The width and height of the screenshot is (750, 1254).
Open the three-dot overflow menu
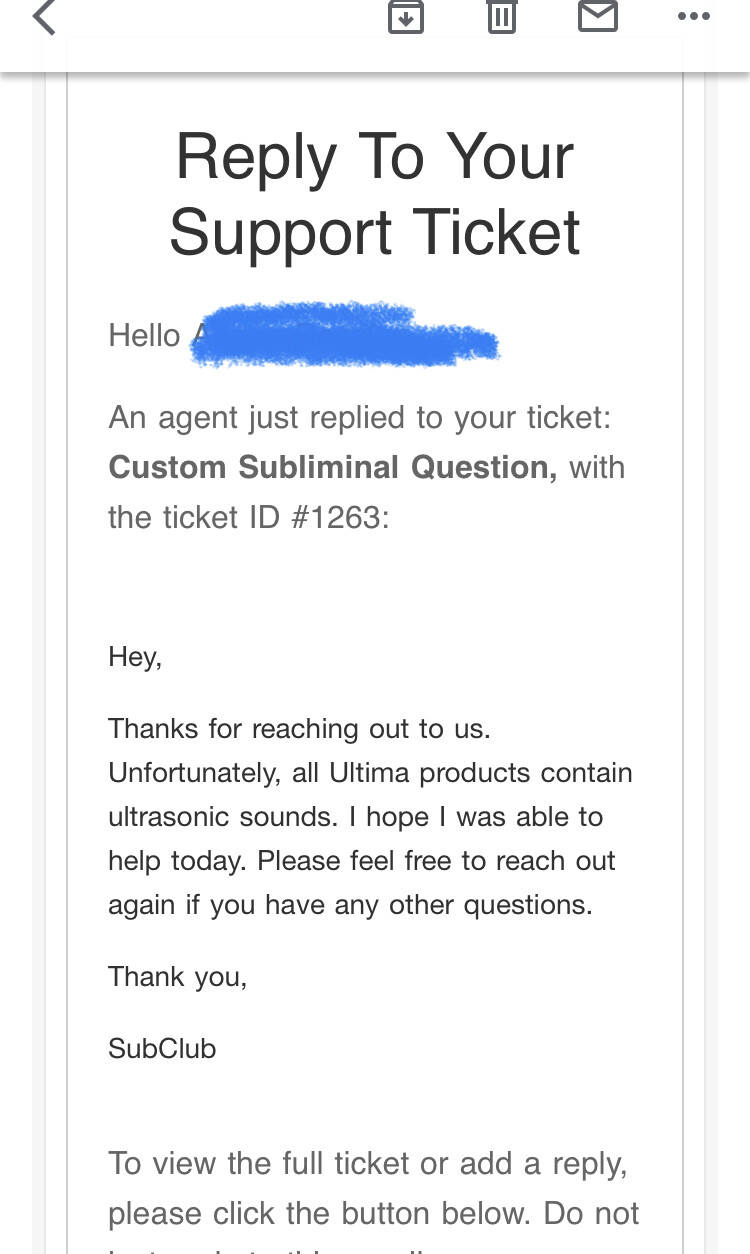693,16
